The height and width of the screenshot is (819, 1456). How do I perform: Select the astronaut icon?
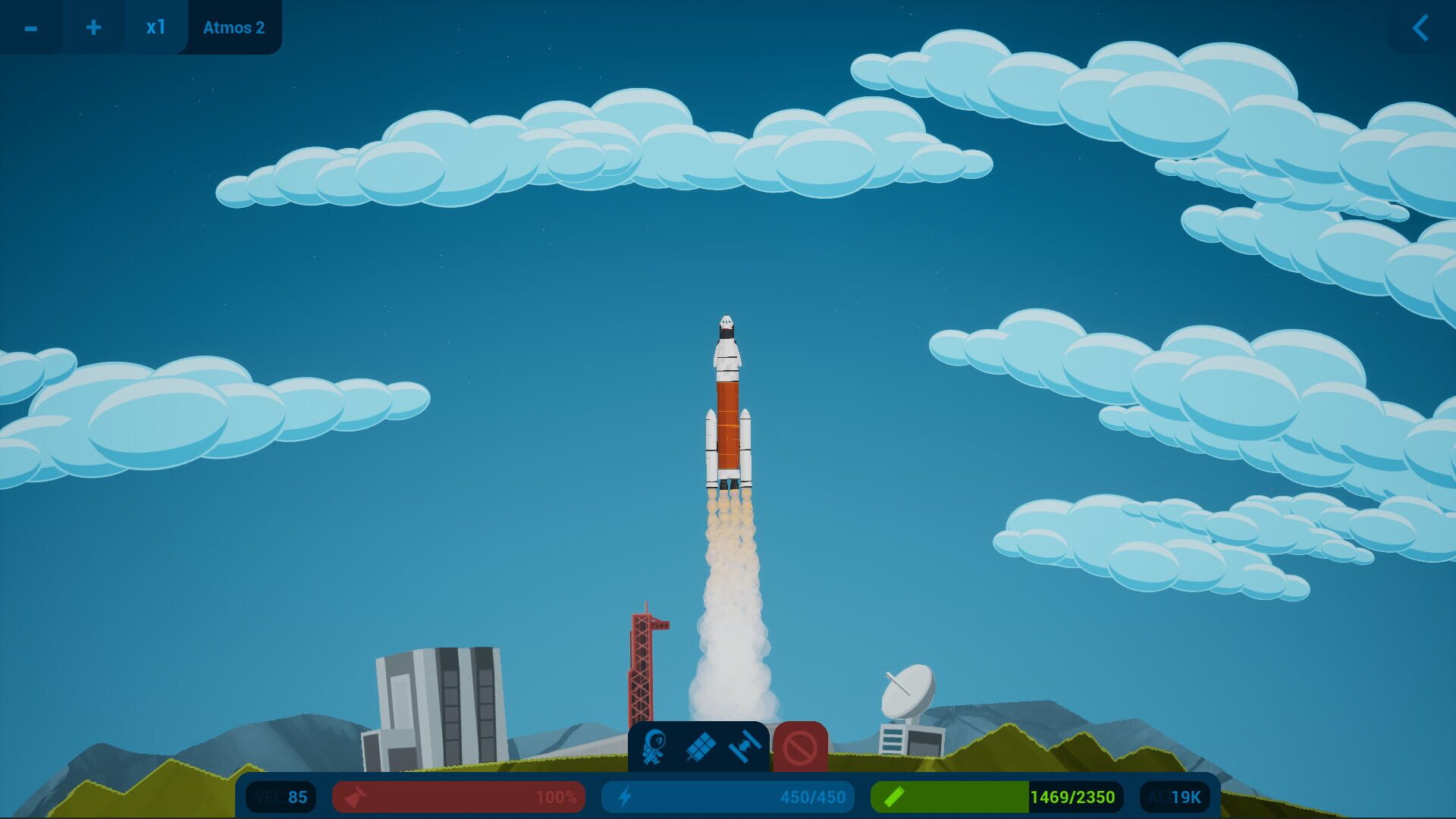(654, 747)
